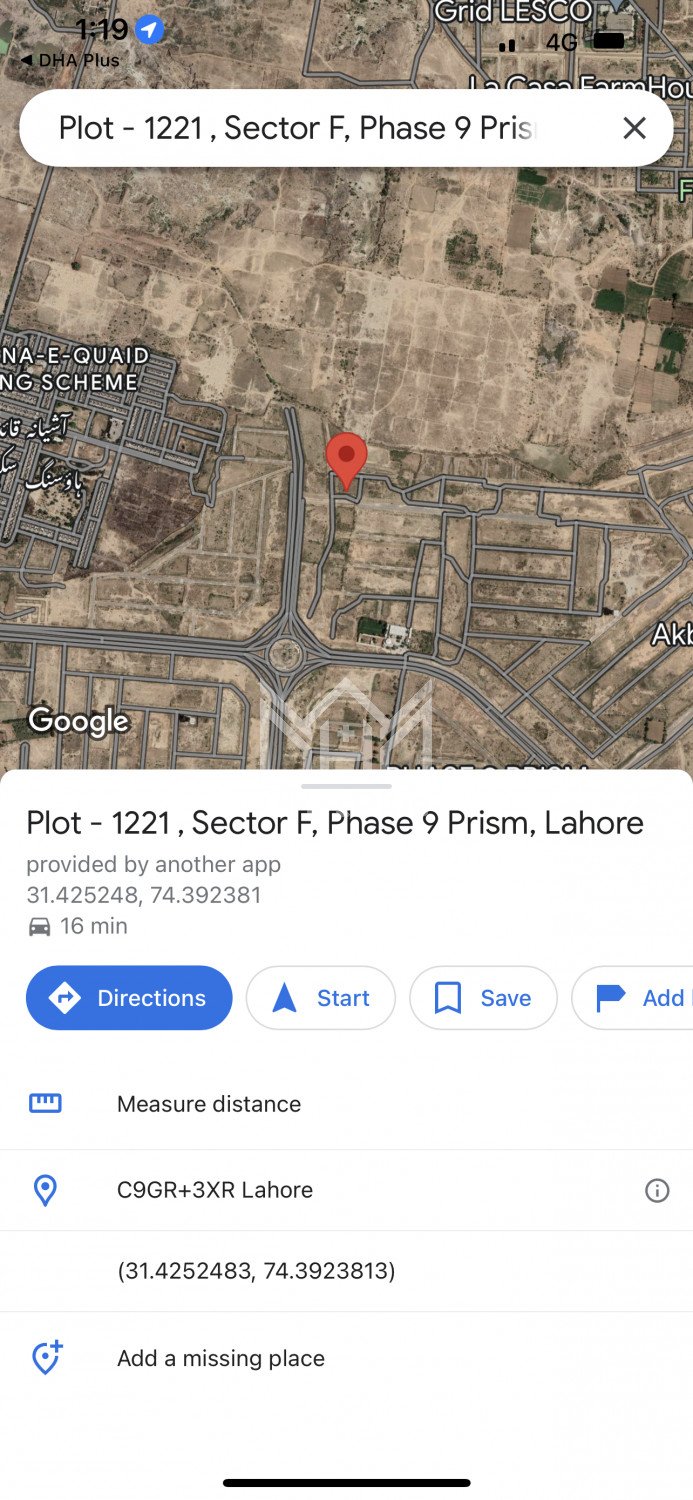Tap the plus code C9GR+3XR Lahore
Viewport: 693px width, 1500px height.
coord(215,1190)
